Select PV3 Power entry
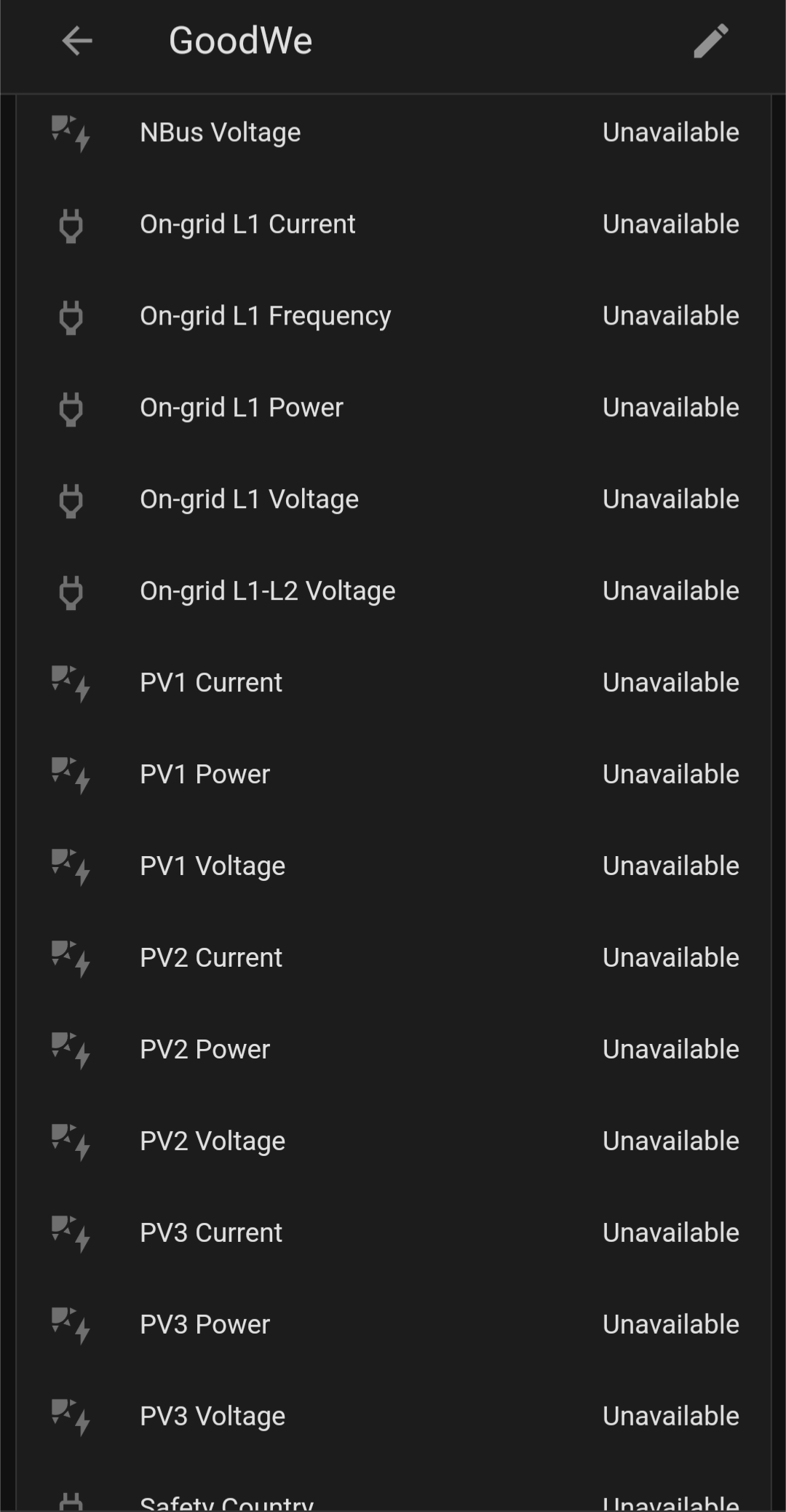 click(x=393, y=1325)
